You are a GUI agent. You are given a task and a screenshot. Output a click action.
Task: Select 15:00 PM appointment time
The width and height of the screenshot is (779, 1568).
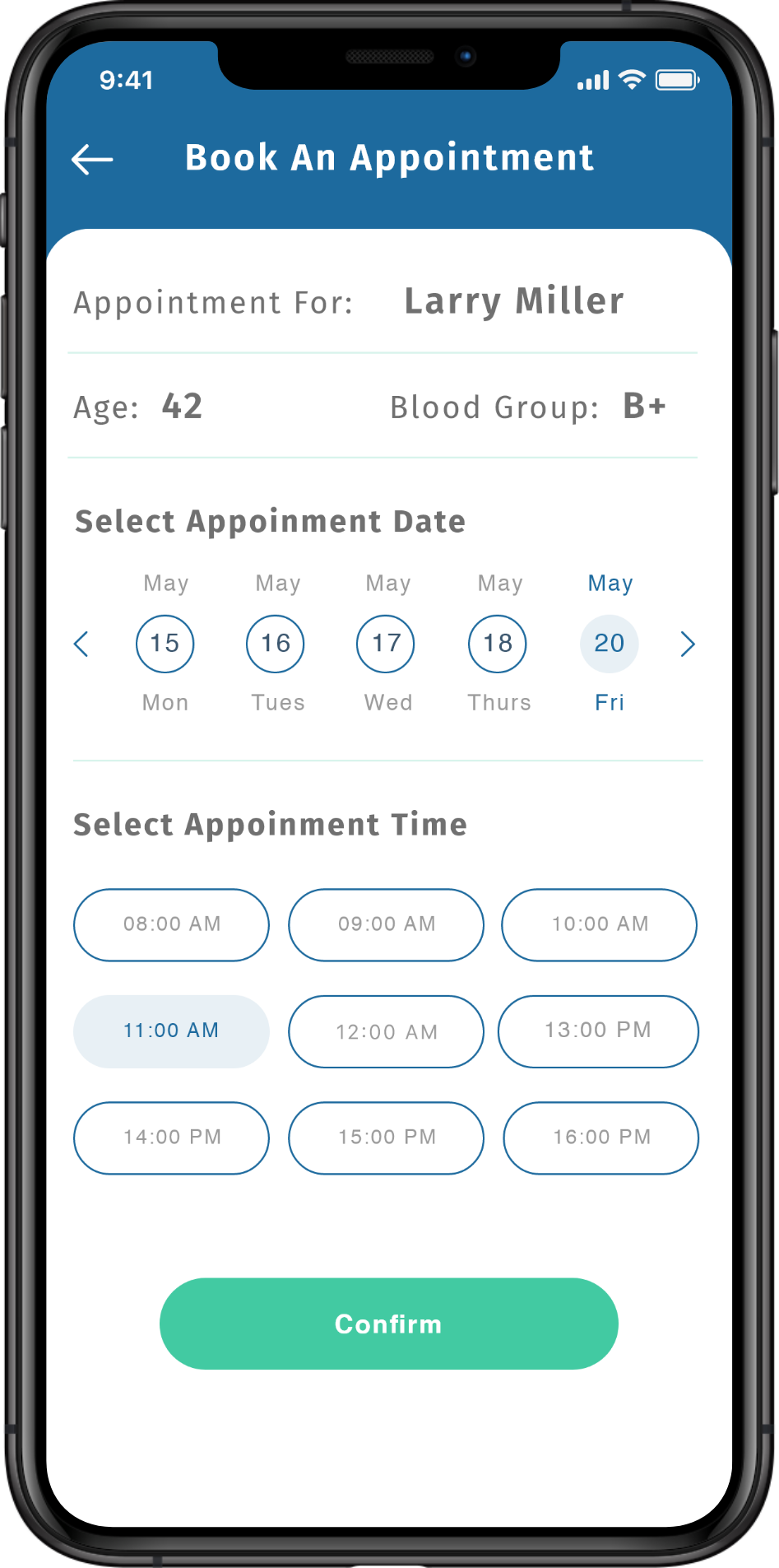coord(386,1138)
